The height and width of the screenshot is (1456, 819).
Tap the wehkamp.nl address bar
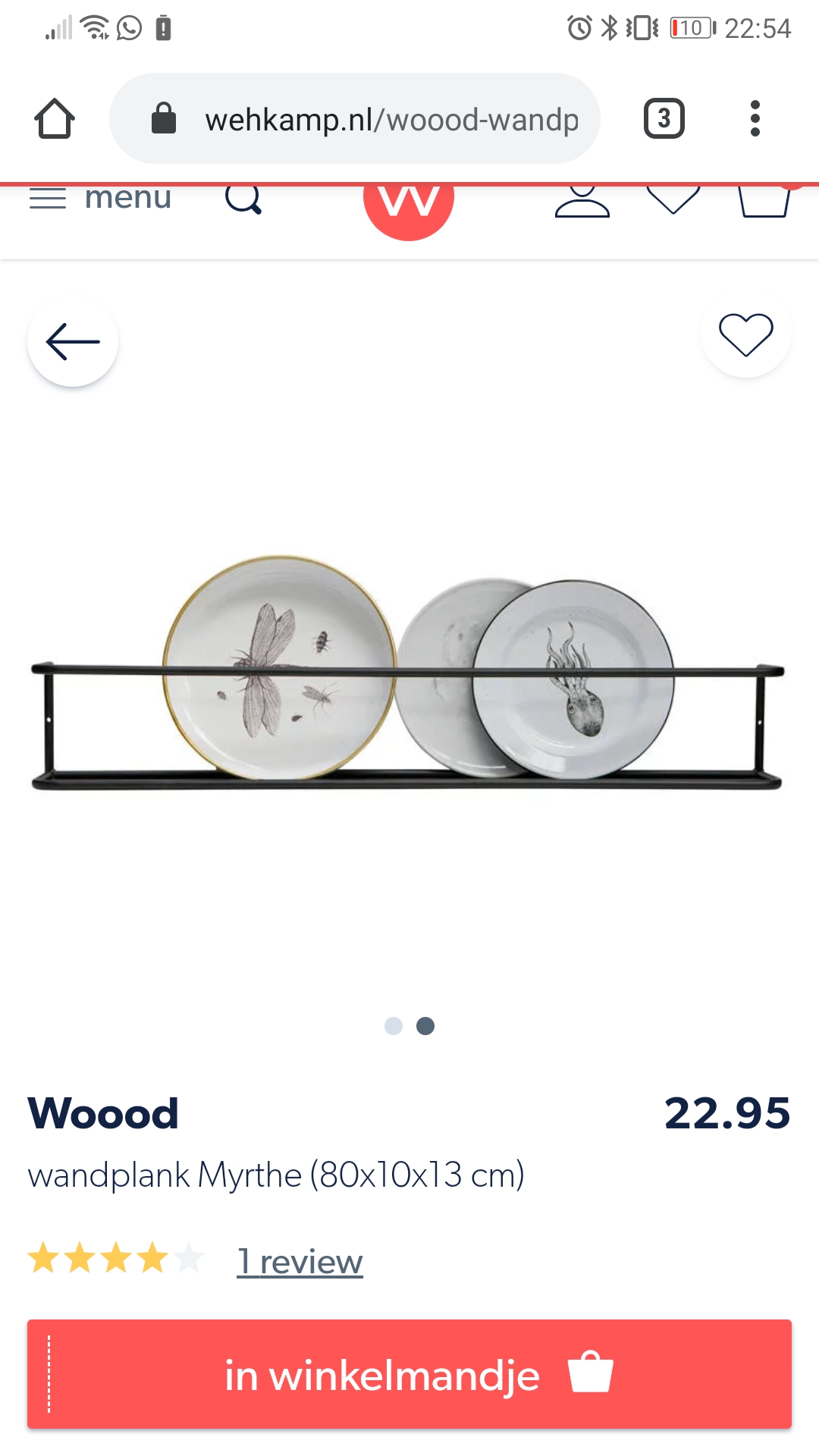tap(355, 118)
